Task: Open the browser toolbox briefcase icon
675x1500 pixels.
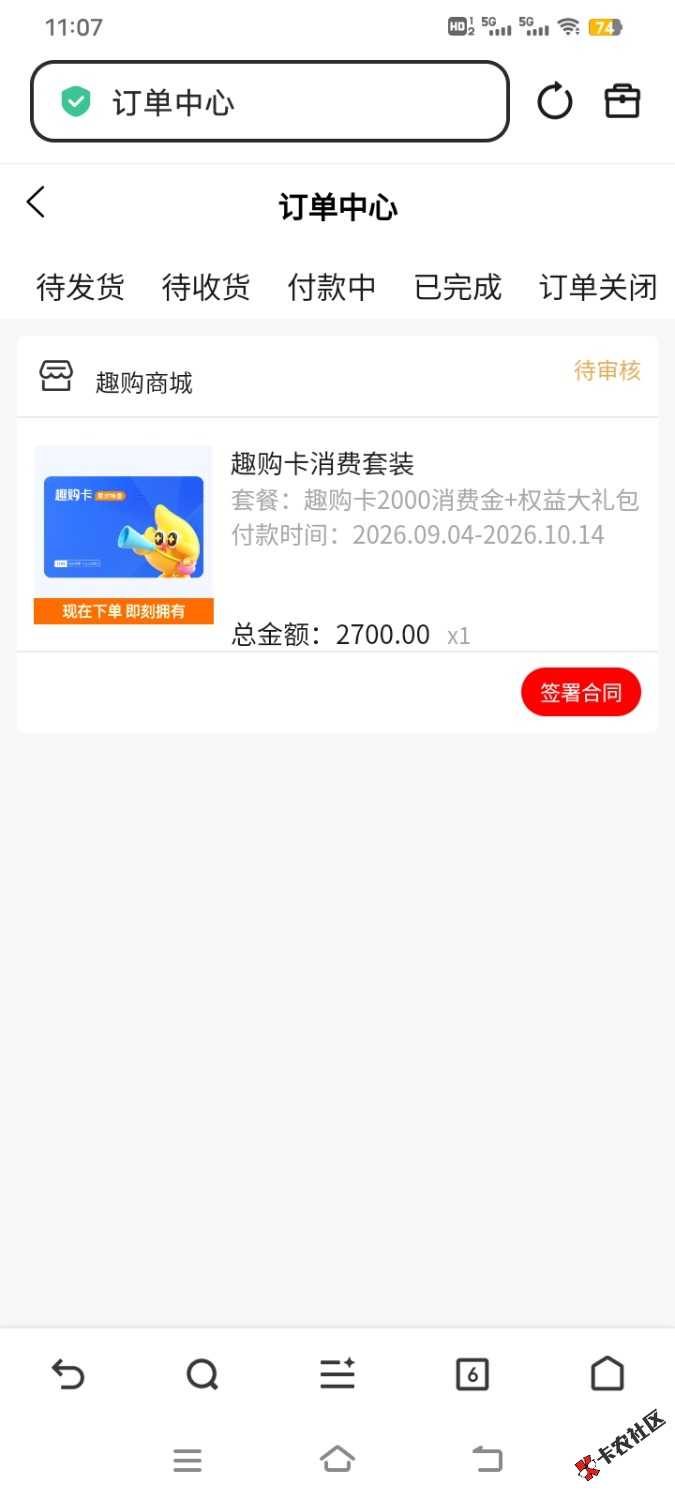Action: [622, 101]
